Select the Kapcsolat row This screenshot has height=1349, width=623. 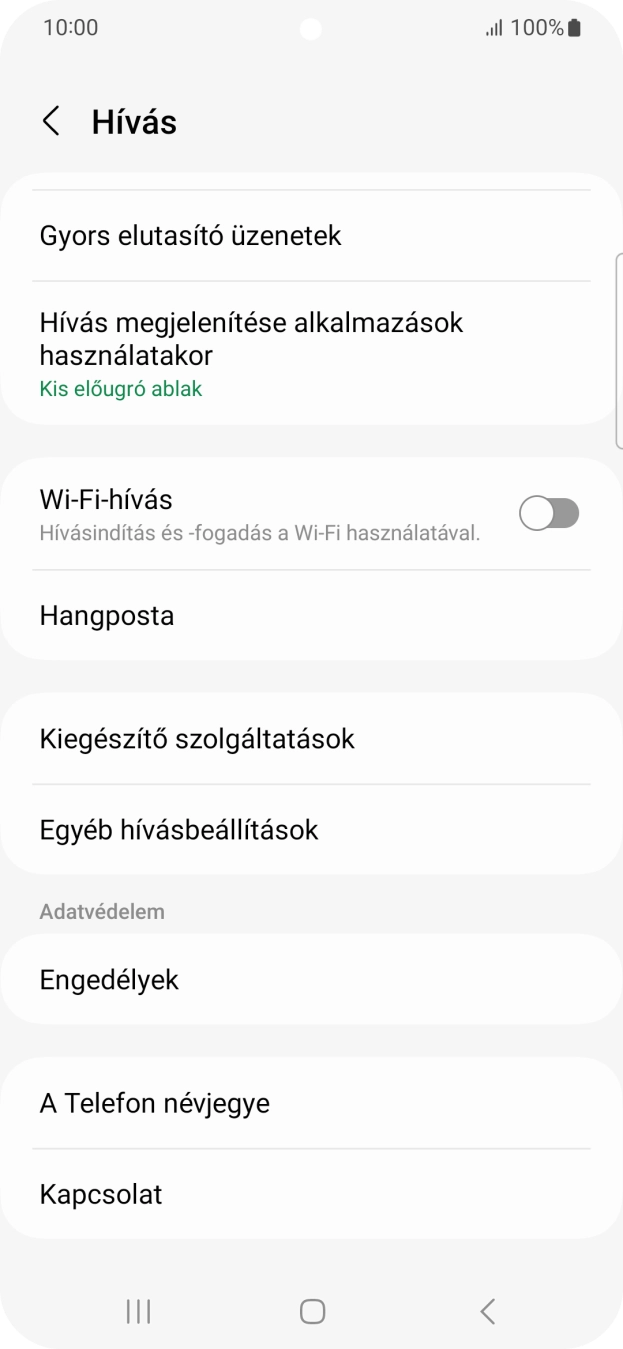pos(310,1194)
